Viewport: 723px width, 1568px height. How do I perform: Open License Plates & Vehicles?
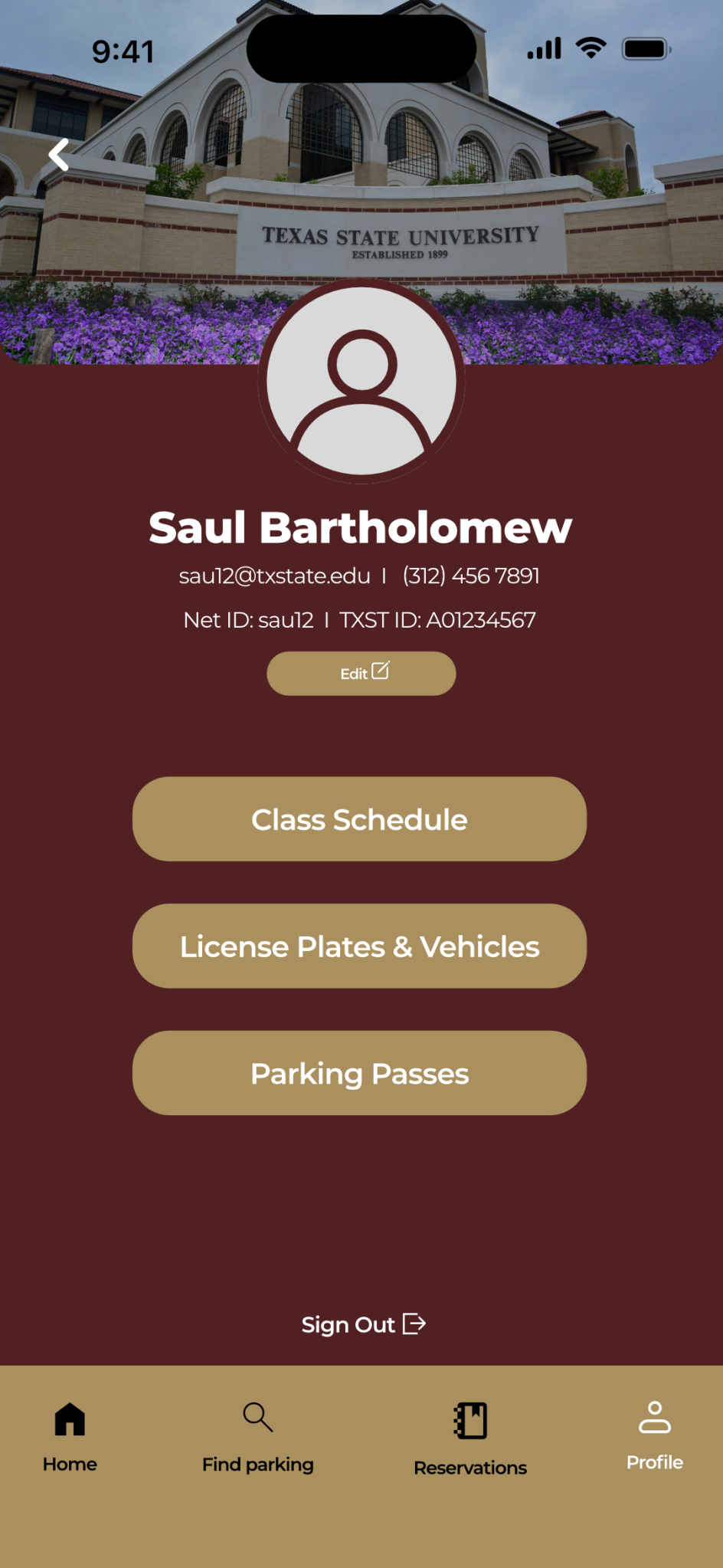(359, 946)
